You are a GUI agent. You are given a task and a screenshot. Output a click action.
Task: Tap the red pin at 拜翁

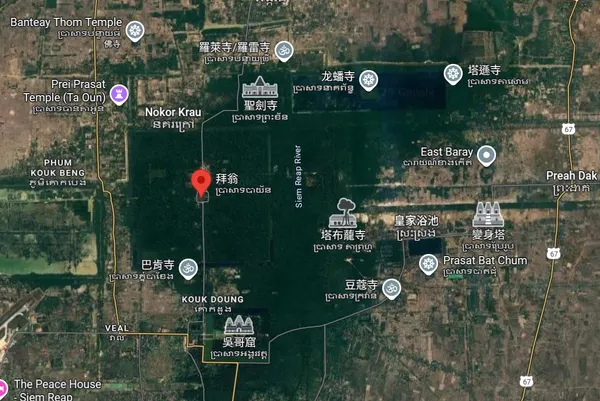201,182
